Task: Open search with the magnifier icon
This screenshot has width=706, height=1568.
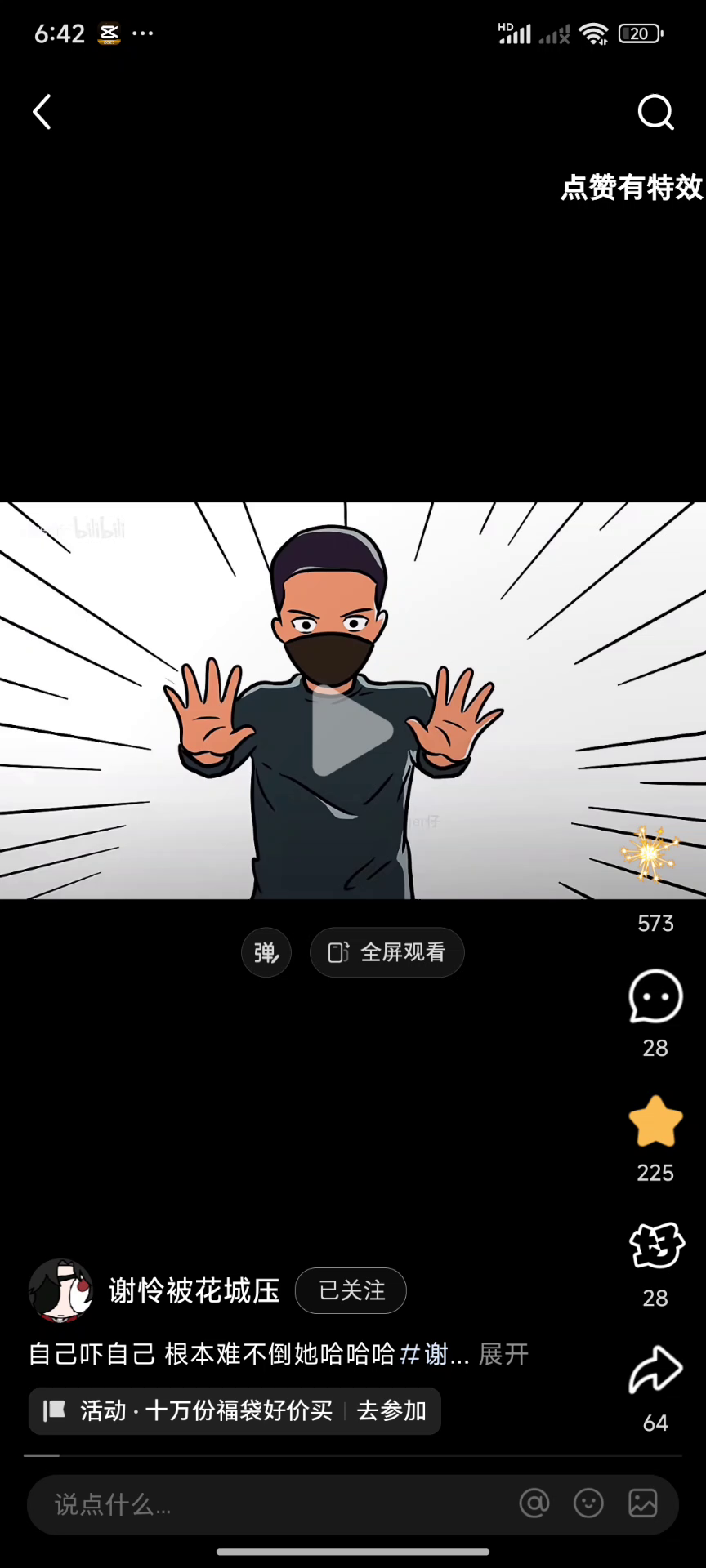Action: (655, 112)
